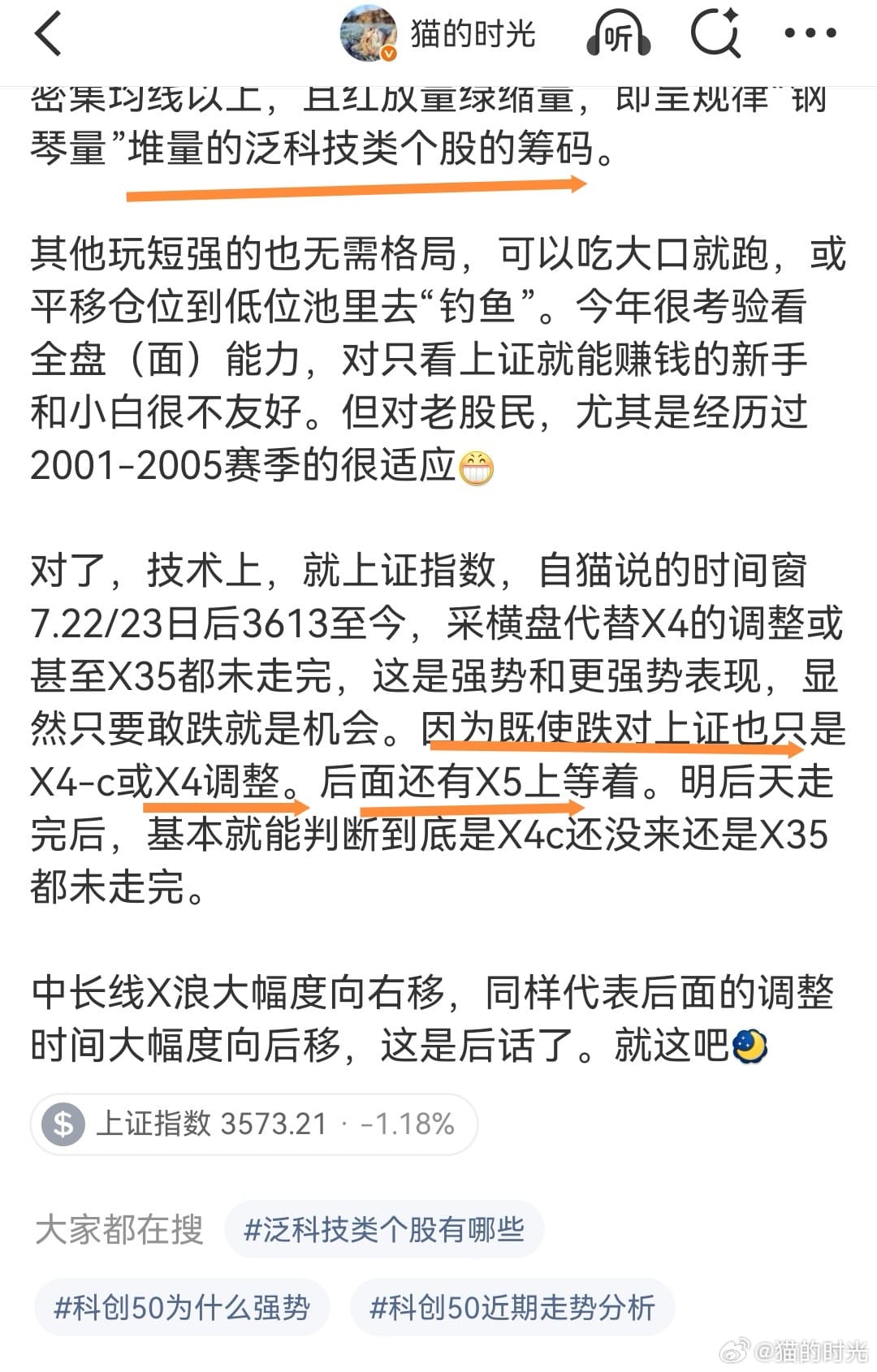Screen dimensions: 877x1372
Task: Open the 上证指数 3573.21 stock chip
Action: 254,1124
